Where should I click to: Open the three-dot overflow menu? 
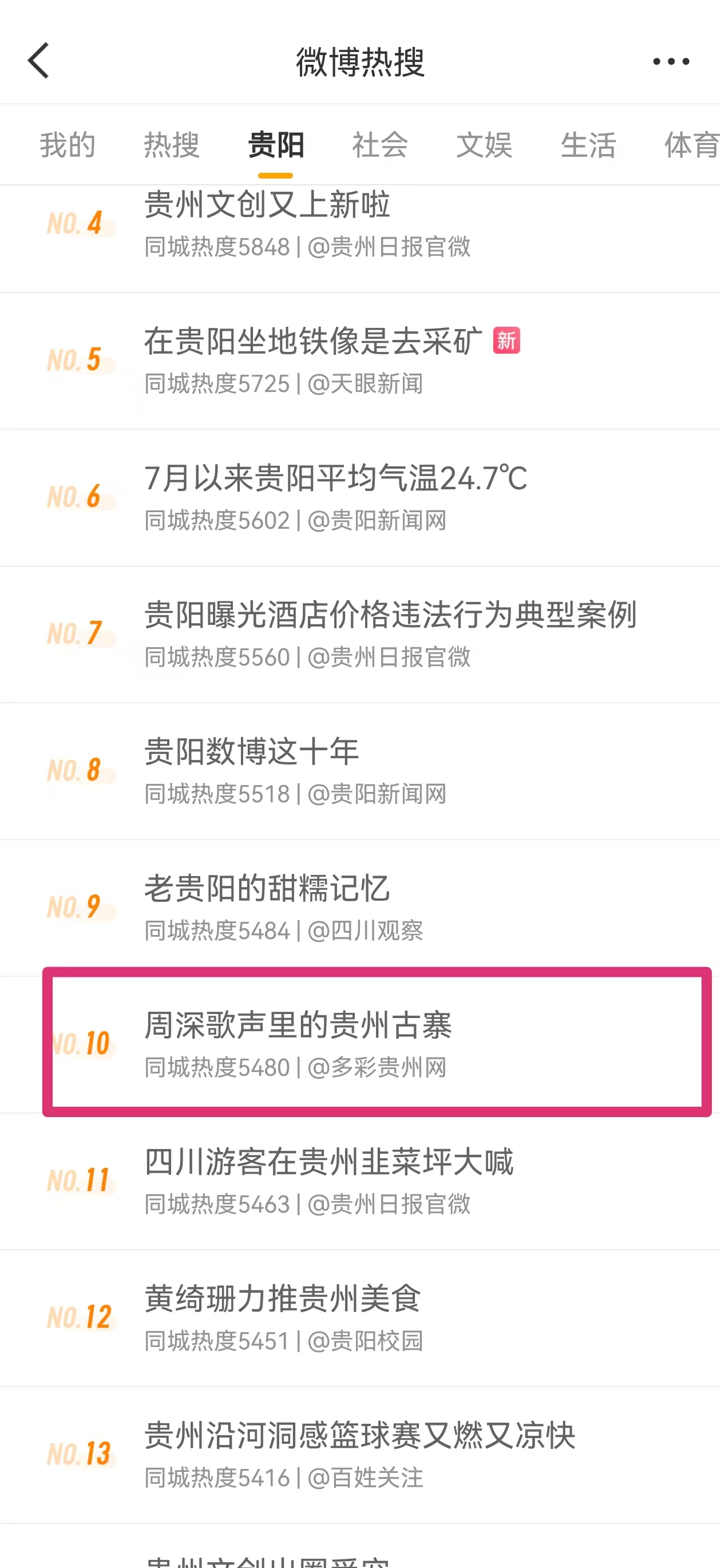(x=671, y=61)
